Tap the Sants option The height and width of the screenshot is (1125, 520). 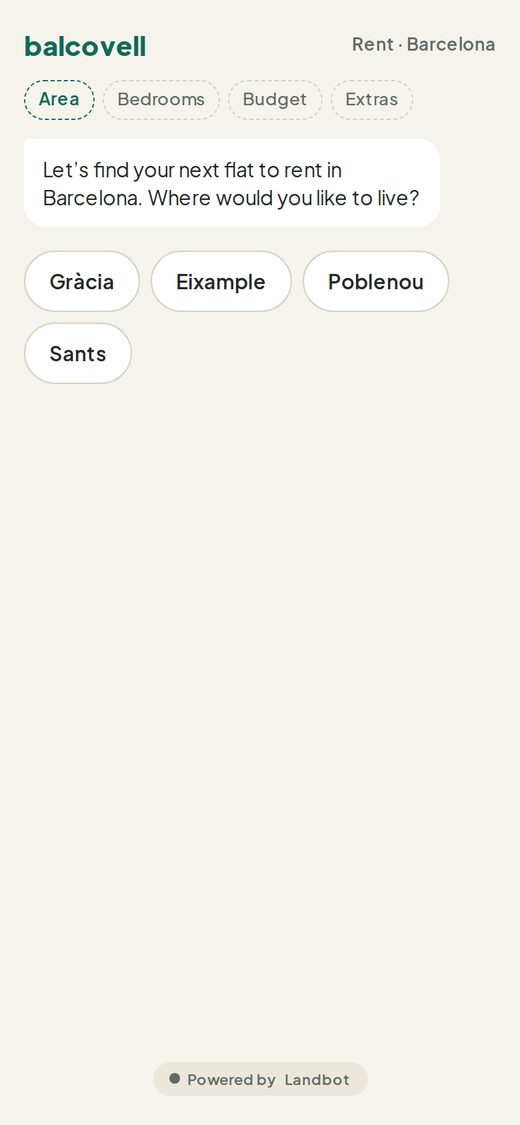pyautogui.click(x=78, y=353)
